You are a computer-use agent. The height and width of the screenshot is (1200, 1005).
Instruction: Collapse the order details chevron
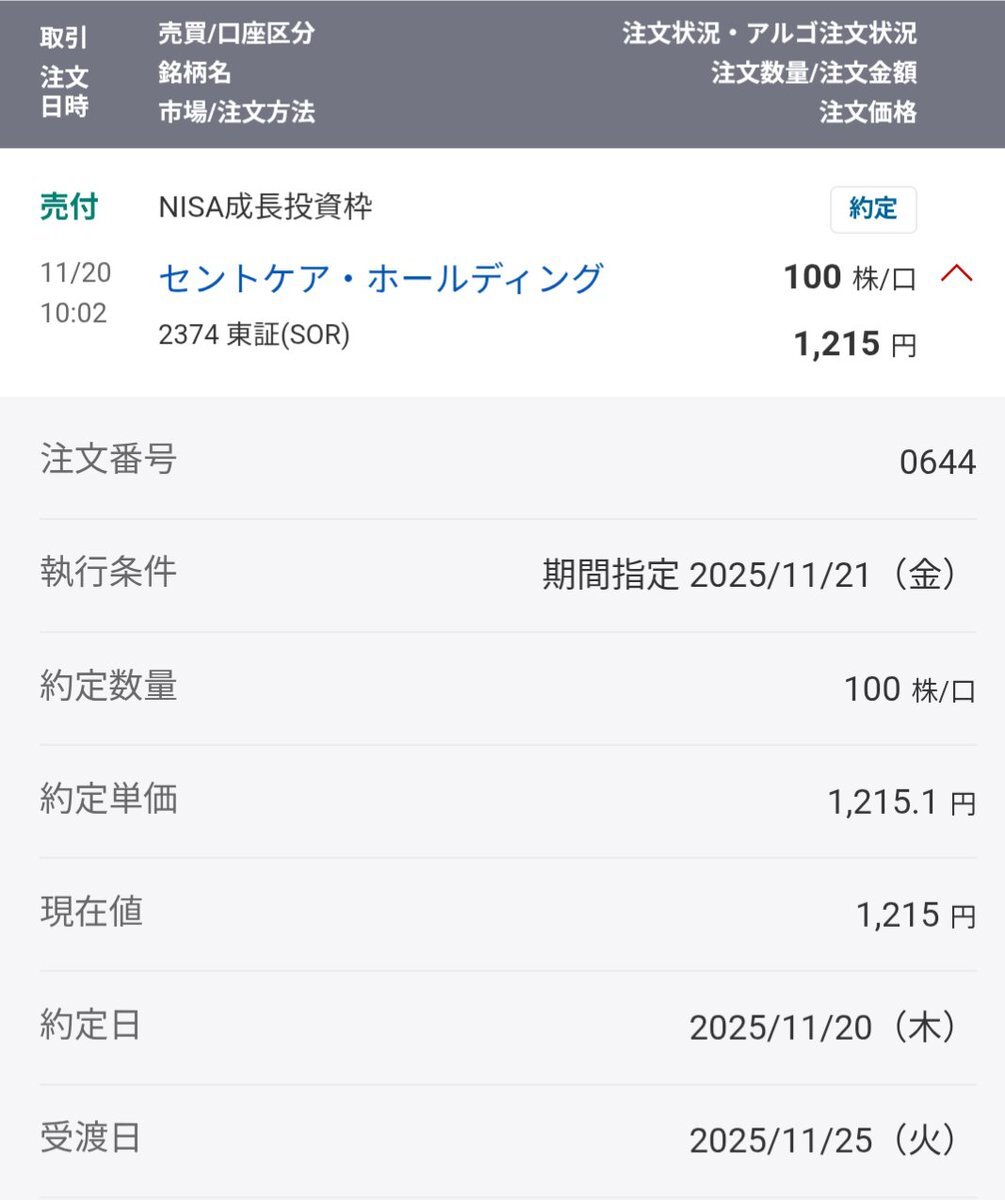957,275
